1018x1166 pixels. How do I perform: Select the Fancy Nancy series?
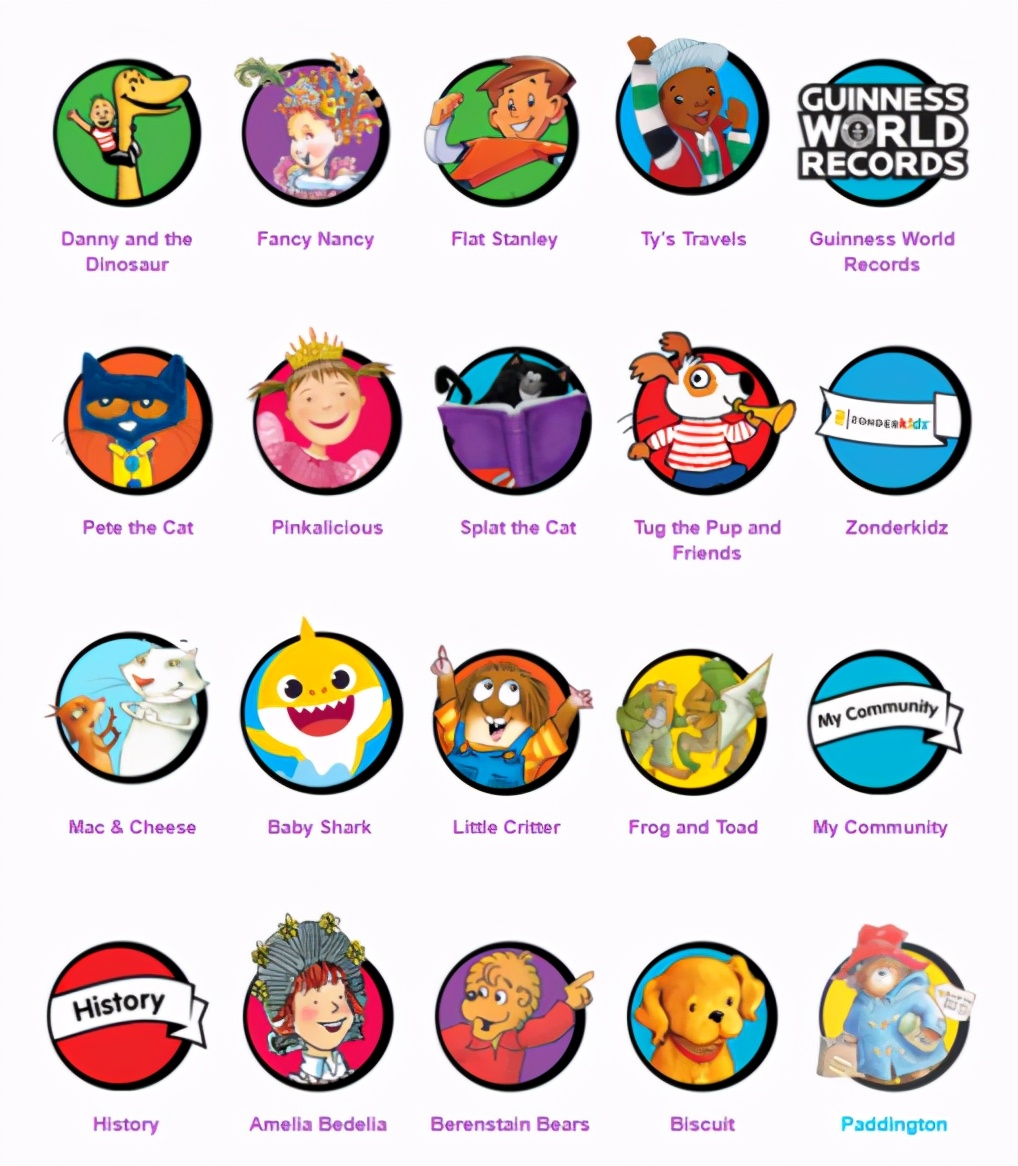pyautogui.click(x=315, y=132)
